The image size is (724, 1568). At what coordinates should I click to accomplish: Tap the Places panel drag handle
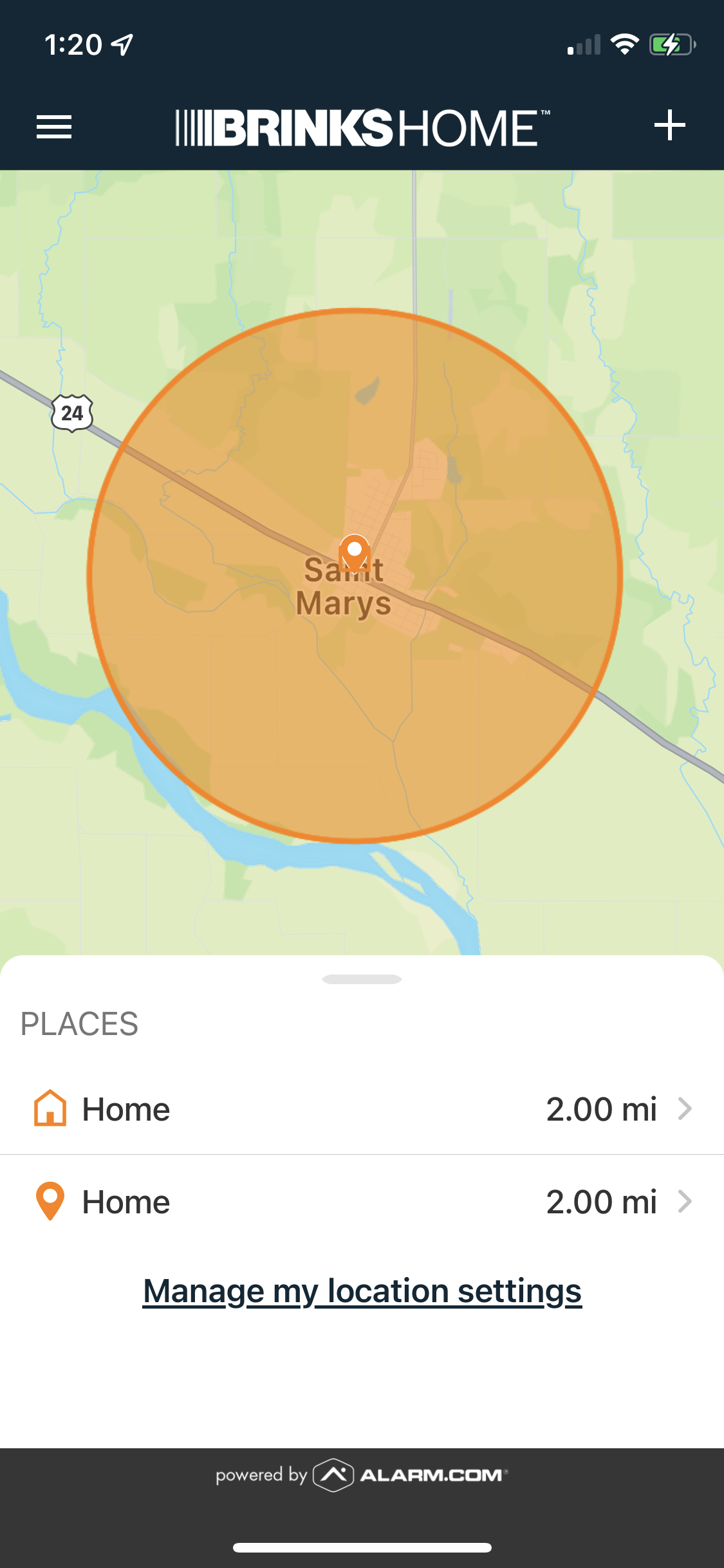click(362, 979)
